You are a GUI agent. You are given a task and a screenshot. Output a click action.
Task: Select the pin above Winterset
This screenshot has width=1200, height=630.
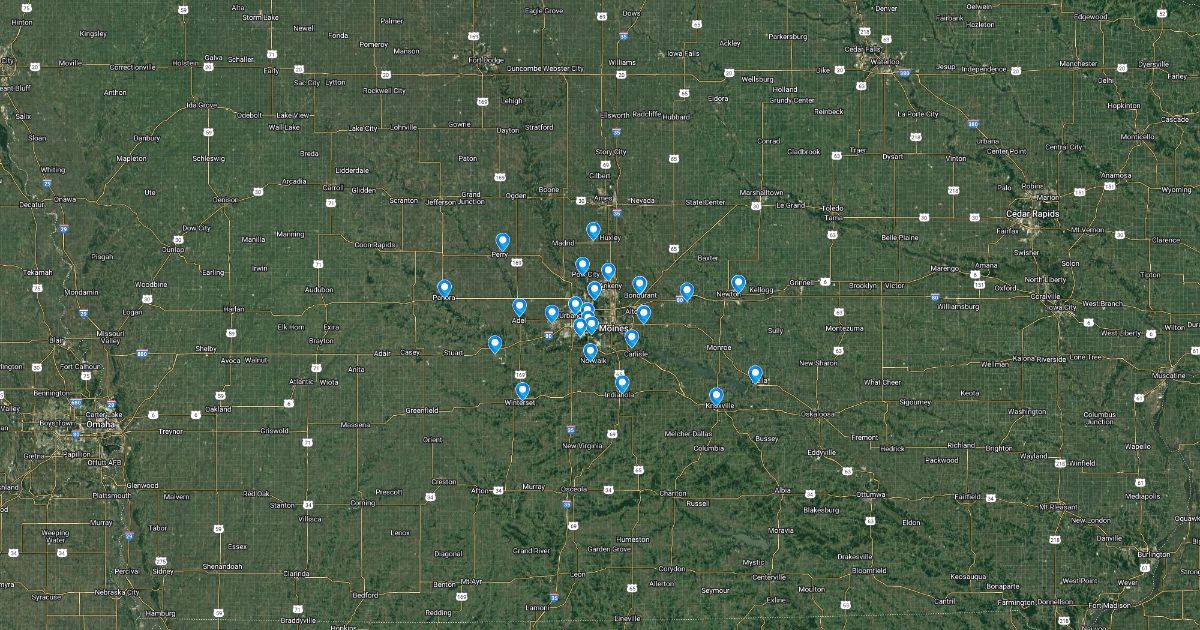(522, 391)
